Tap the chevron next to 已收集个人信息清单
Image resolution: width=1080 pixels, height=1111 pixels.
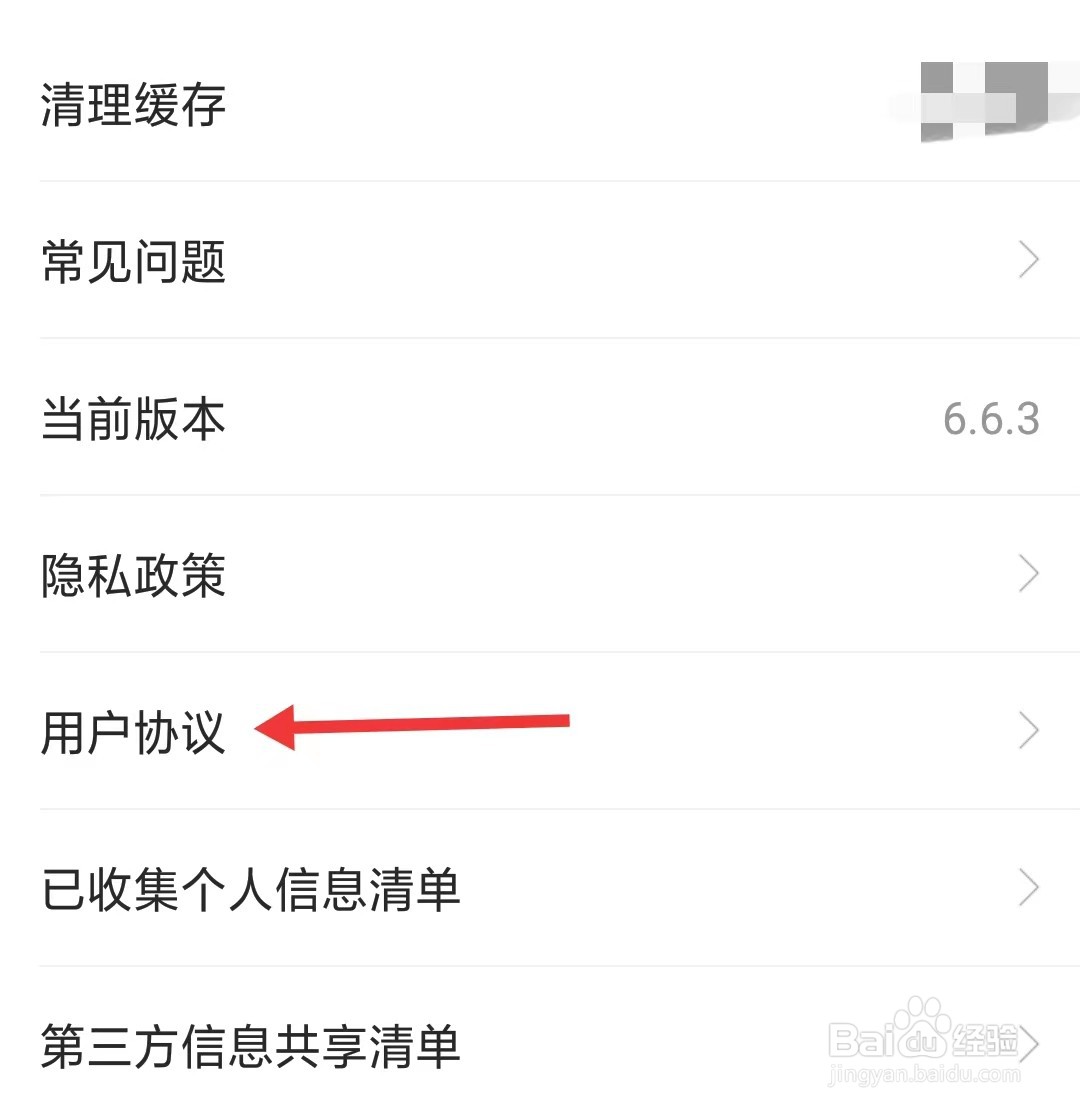[1028, 887]
